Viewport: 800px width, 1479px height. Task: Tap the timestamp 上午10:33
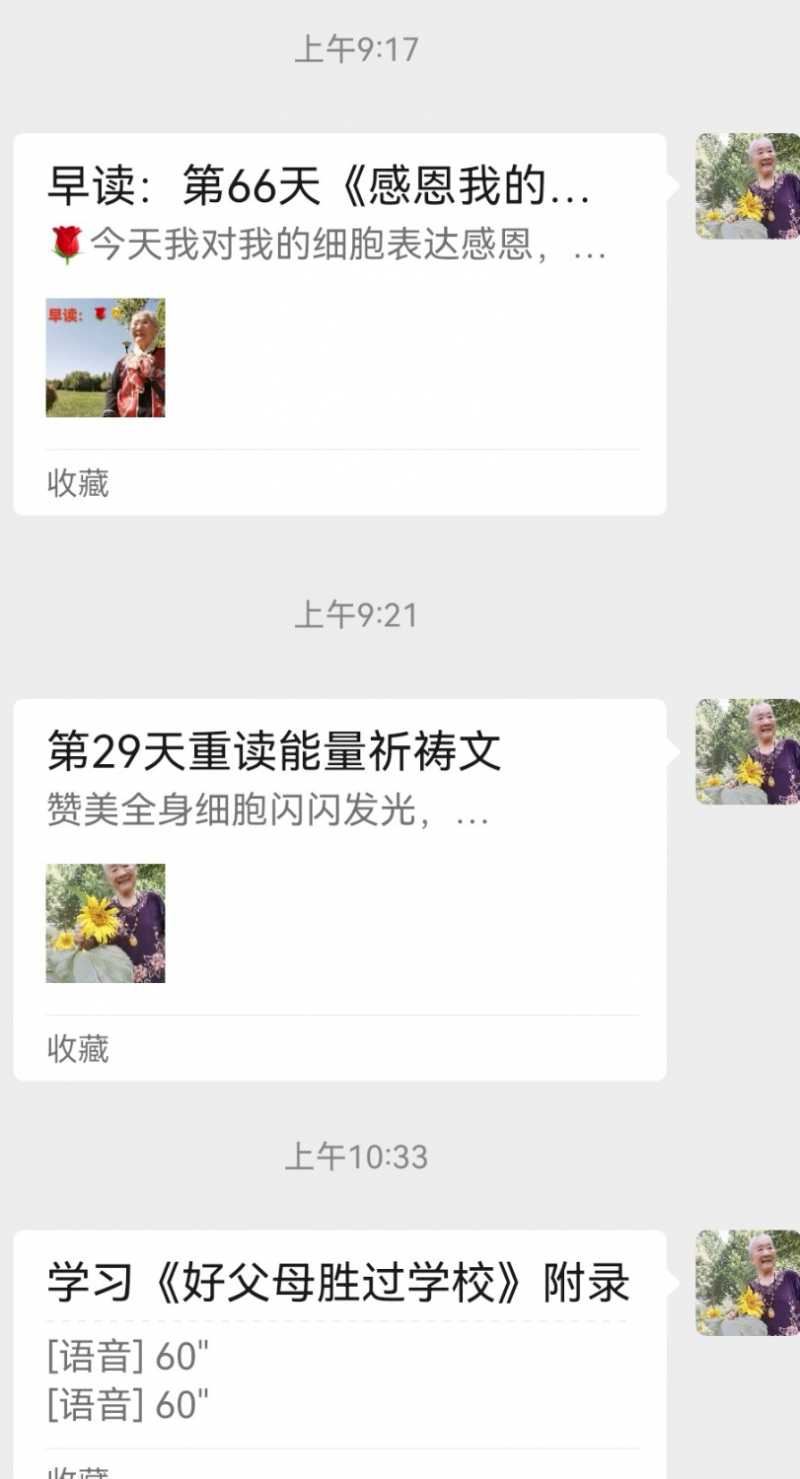pyautogui.click(x=358, y=1155)
